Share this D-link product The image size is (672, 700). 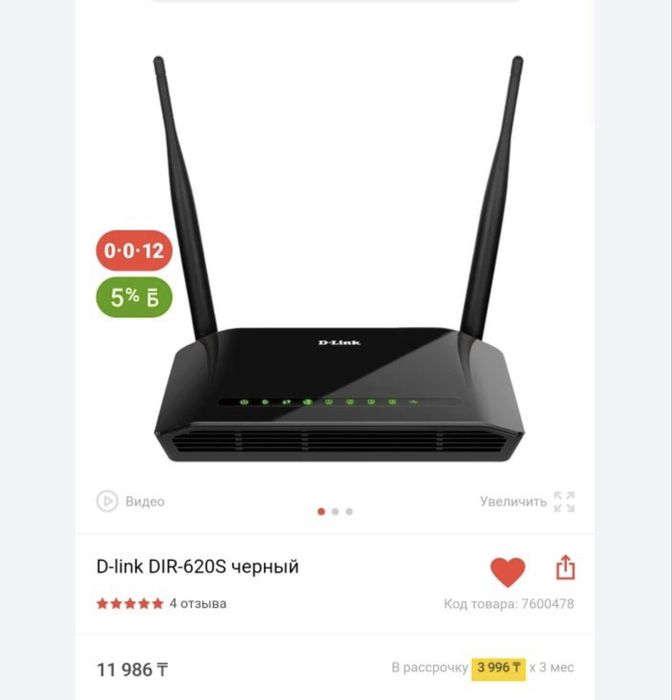tap(565, 569)
